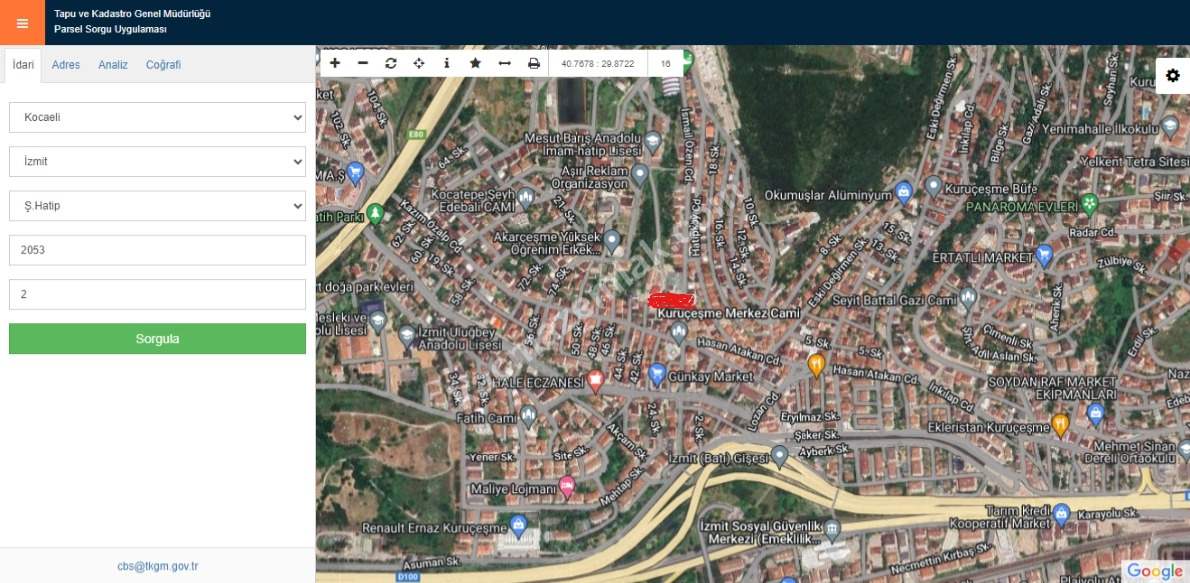This screenshot has height=583, width=1190.
Task: Expand the Kocaeli province dropdown
Action: click(x=157, y=117)
